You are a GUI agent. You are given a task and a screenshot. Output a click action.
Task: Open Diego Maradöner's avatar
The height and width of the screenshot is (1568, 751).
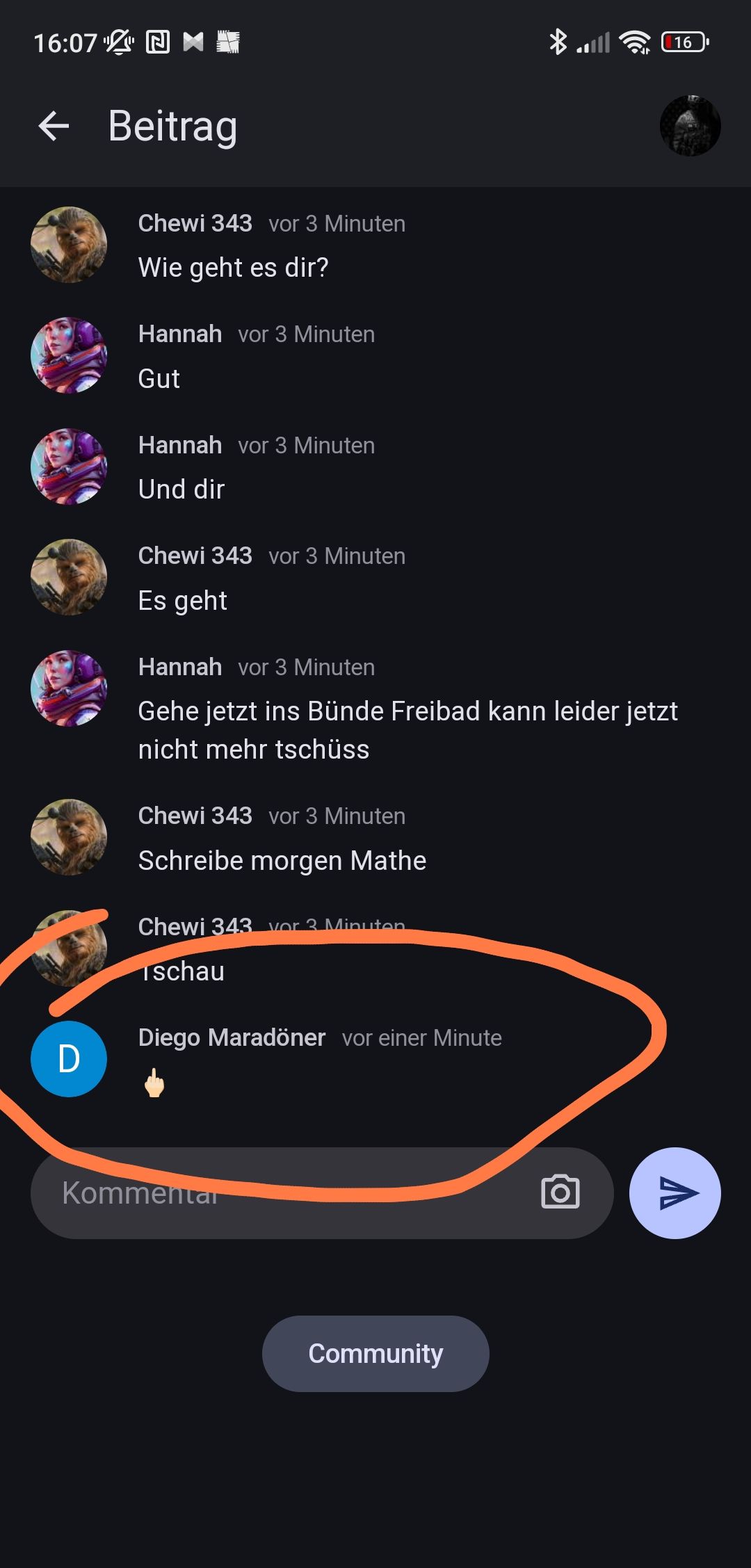point(69,1059)
